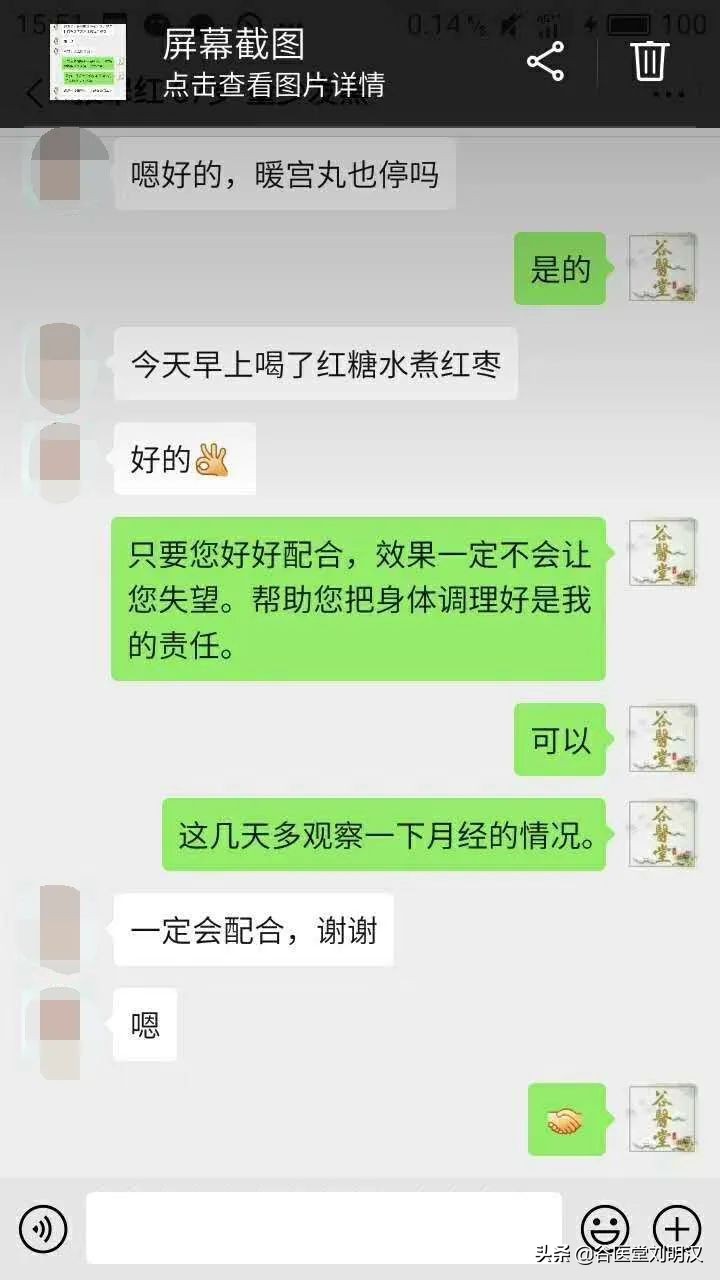Open the plus attachment menu
This screenshot has width=720, height=1280.
coord(679,1227)
